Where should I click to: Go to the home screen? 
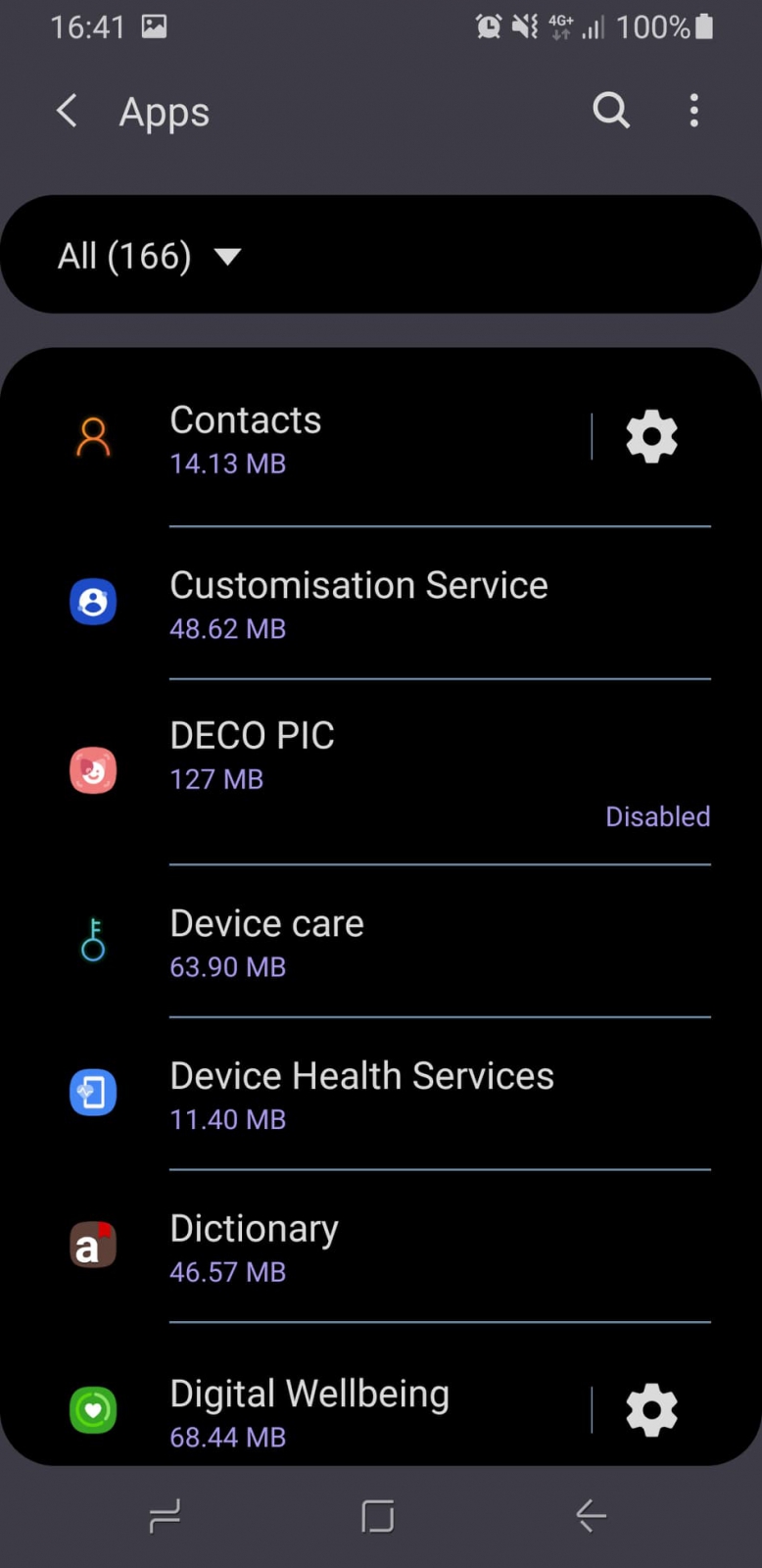click(x=377, y=1516)
